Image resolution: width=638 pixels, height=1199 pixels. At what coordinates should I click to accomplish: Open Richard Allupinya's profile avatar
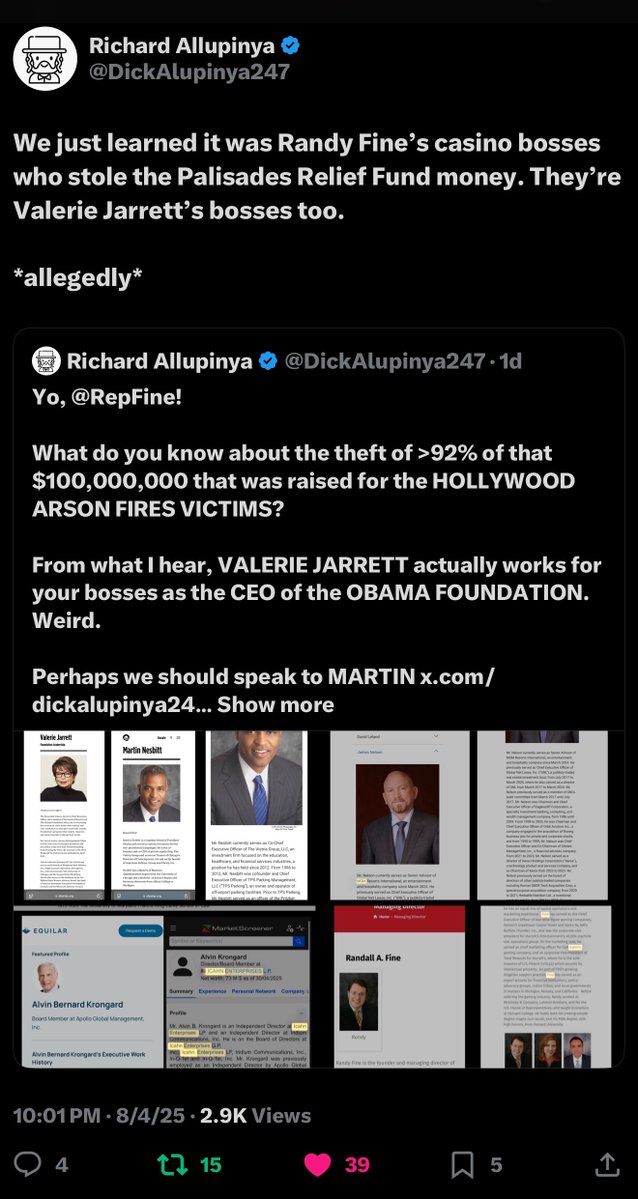(45, 58)
